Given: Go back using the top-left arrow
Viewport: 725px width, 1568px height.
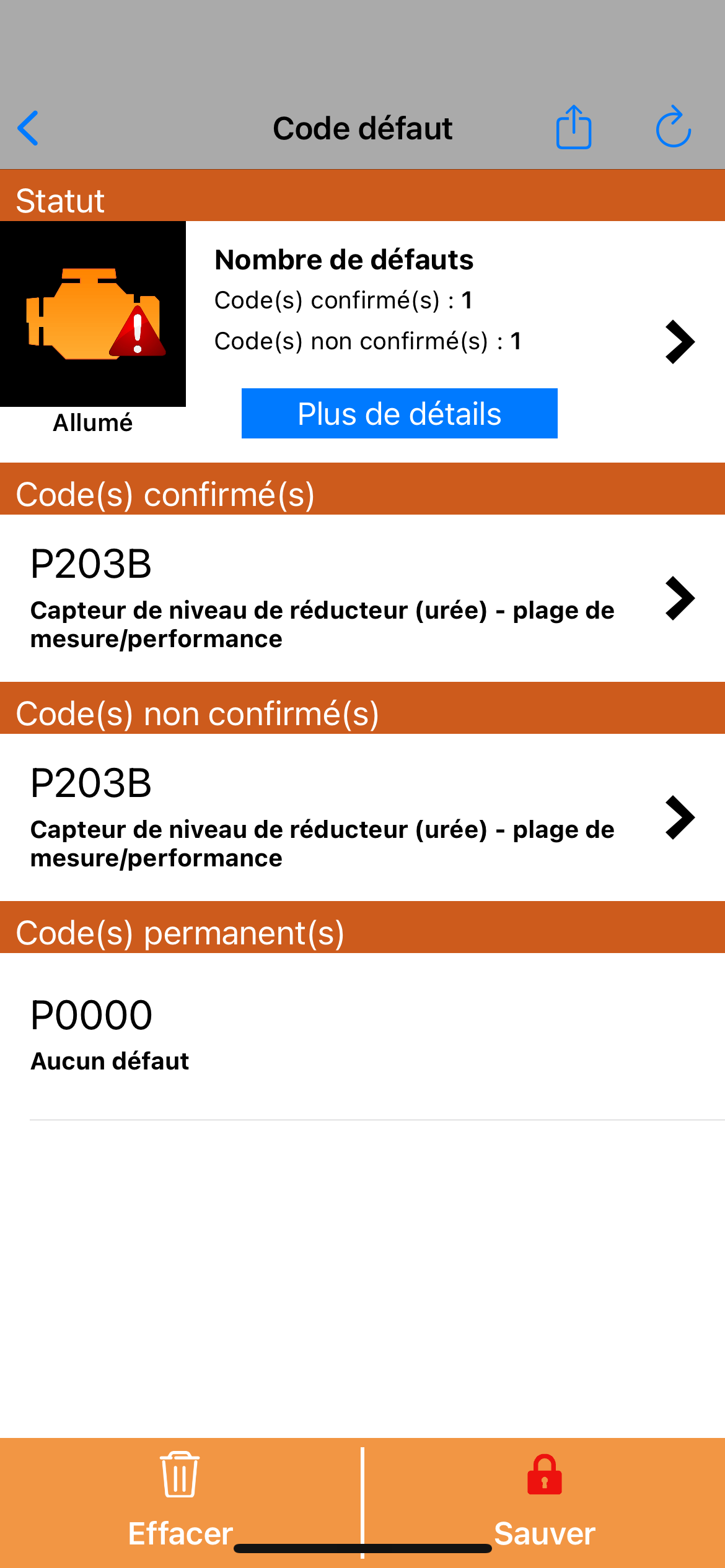Looking at the screenshot, I should (29, 128).
